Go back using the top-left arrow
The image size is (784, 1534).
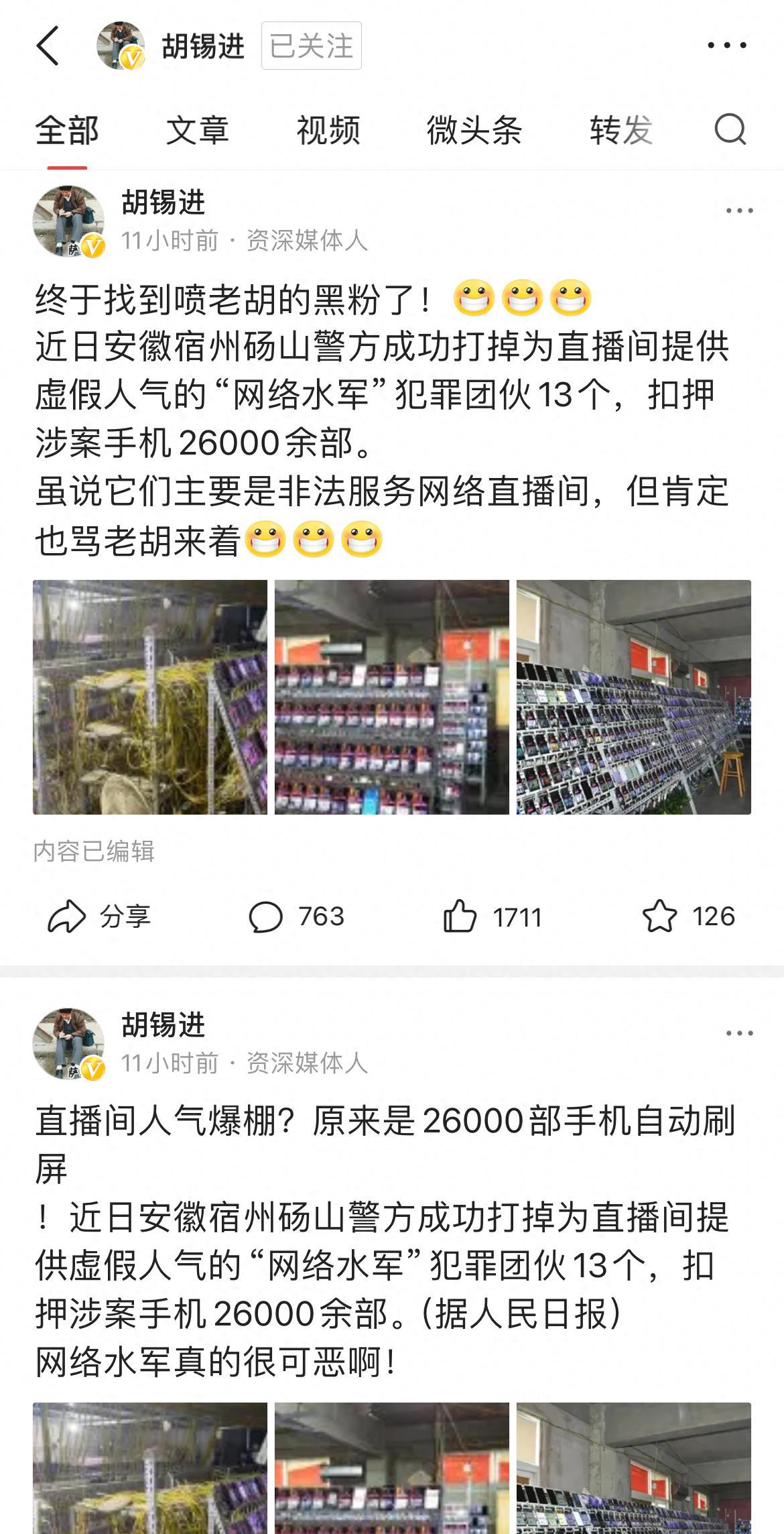tap(48, 46)
